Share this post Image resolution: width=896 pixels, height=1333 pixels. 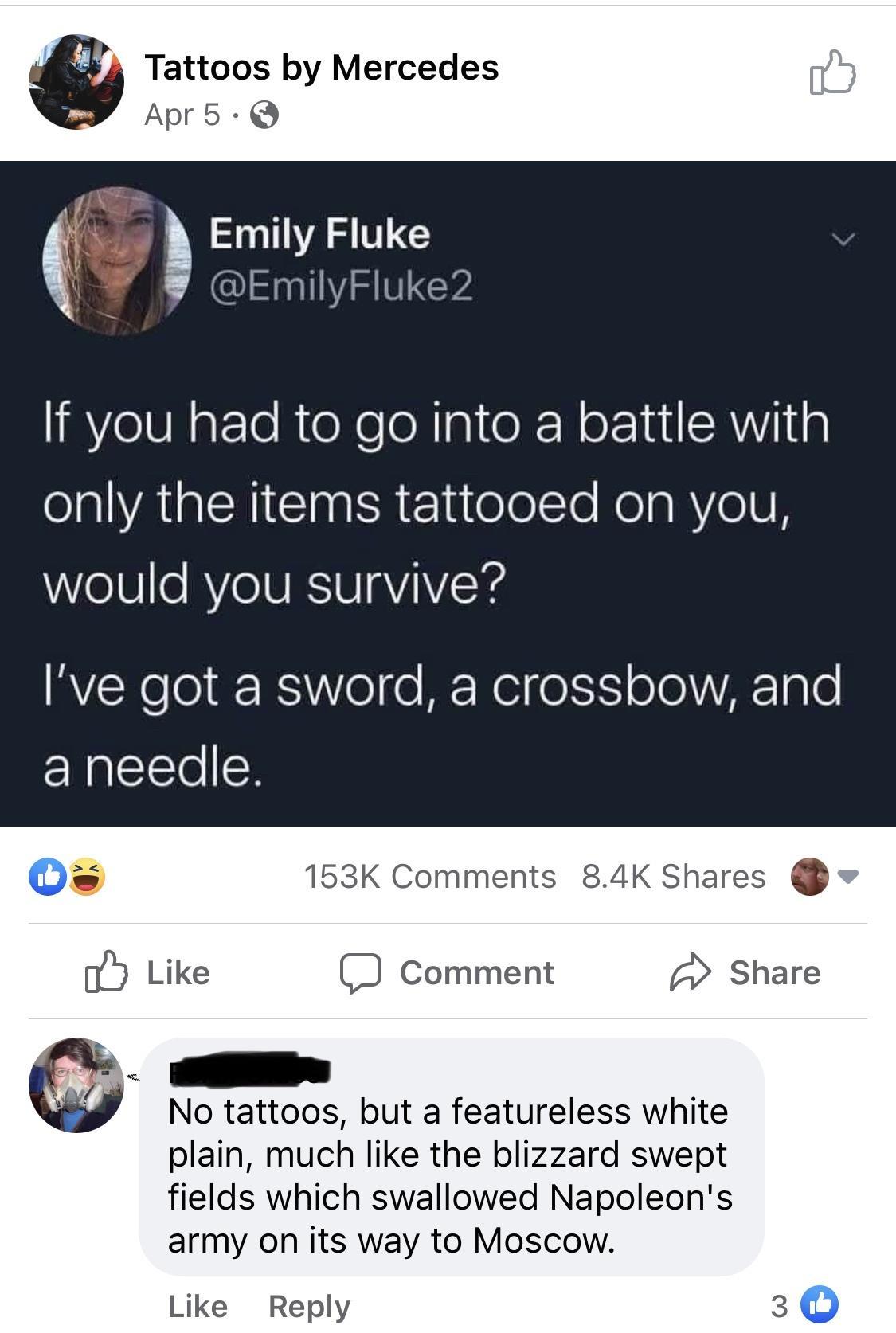[x=745, y=972]
